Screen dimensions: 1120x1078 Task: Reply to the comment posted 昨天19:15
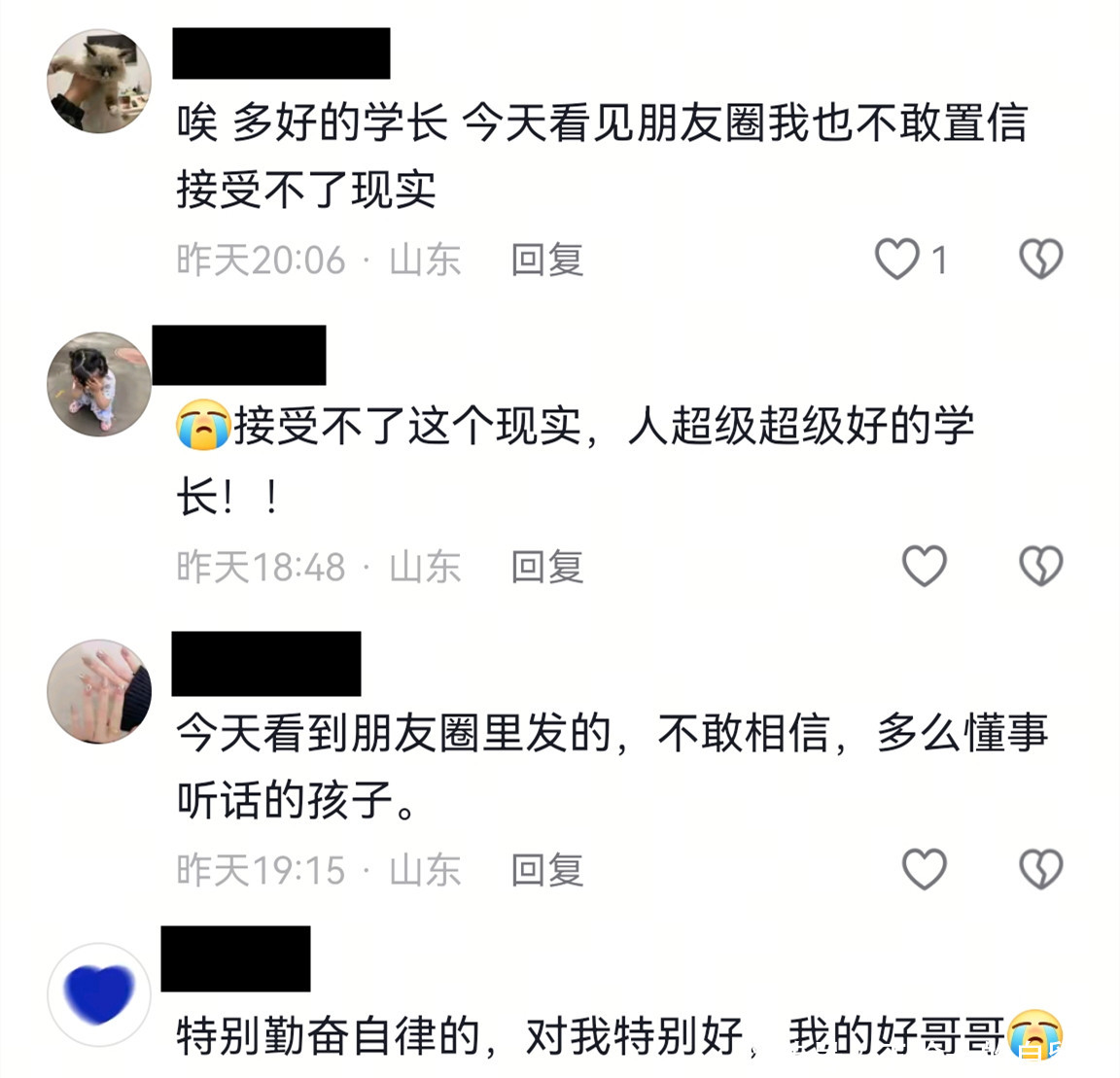point(546,869)
